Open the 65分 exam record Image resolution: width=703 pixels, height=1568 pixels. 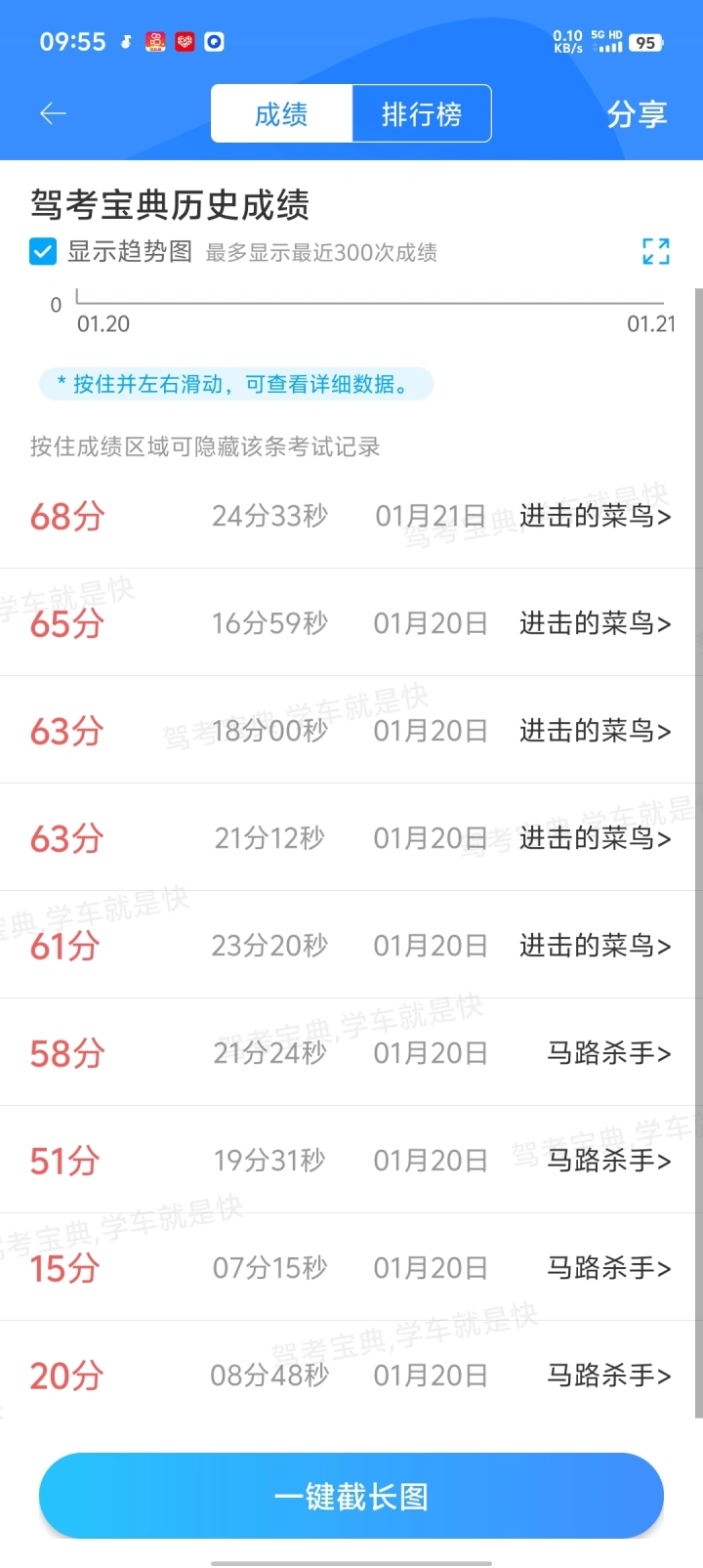(351, 622)
